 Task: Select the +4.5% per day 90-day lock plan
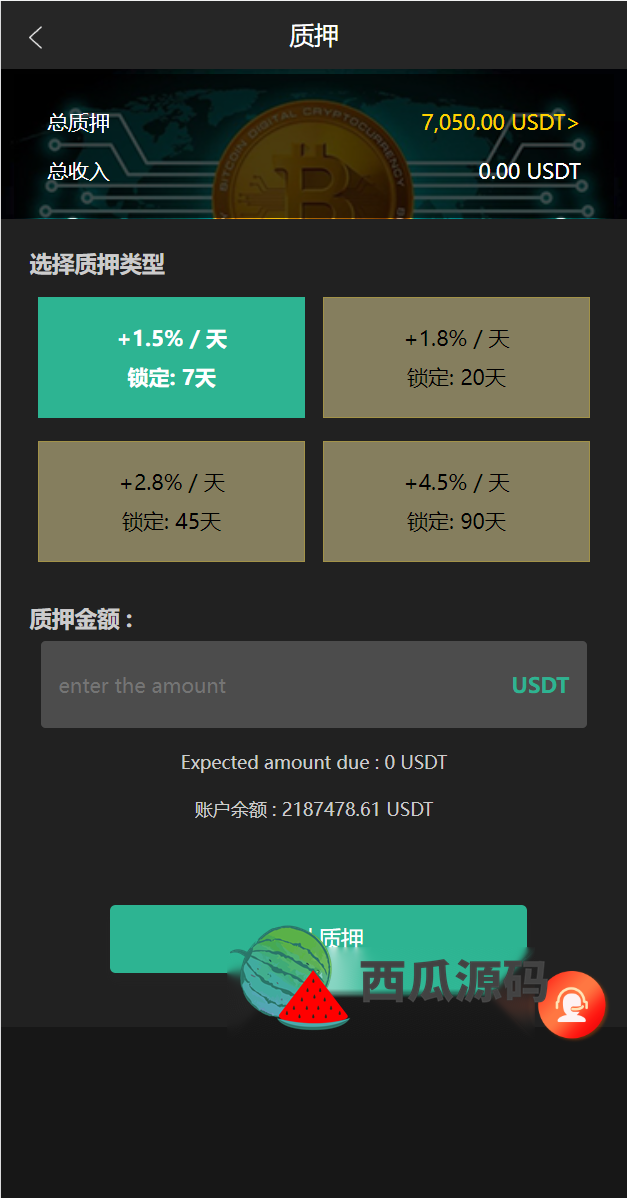click(457, 501)
